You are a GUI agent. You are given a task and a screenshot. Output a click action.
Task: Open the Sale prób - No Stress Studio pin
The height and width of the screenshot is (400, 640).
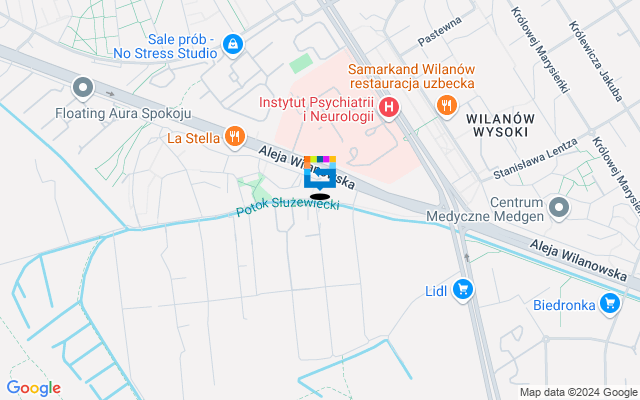coord(233,44)
